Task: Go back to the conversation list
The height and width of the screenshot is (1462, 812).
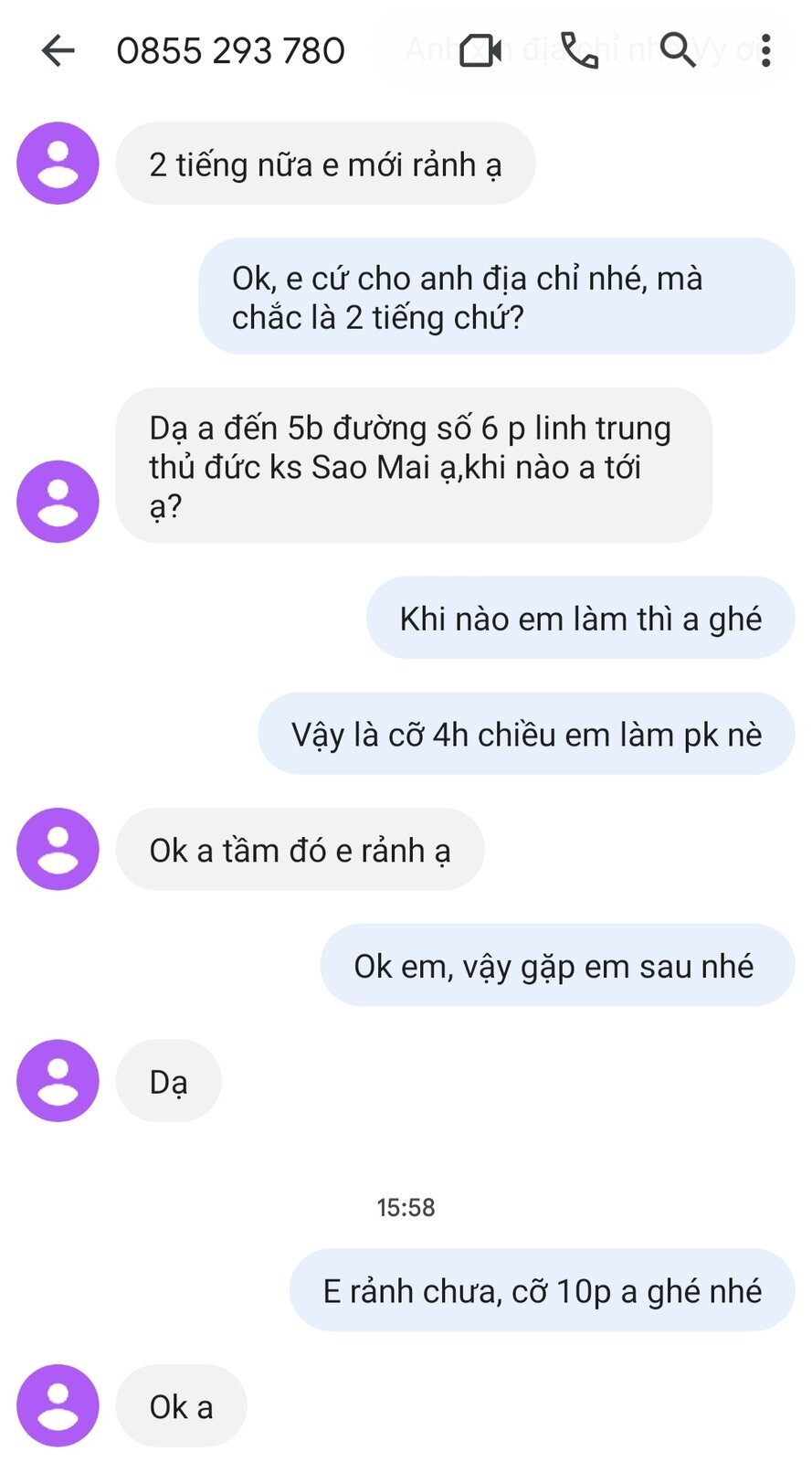Action: tap(58, 50)
